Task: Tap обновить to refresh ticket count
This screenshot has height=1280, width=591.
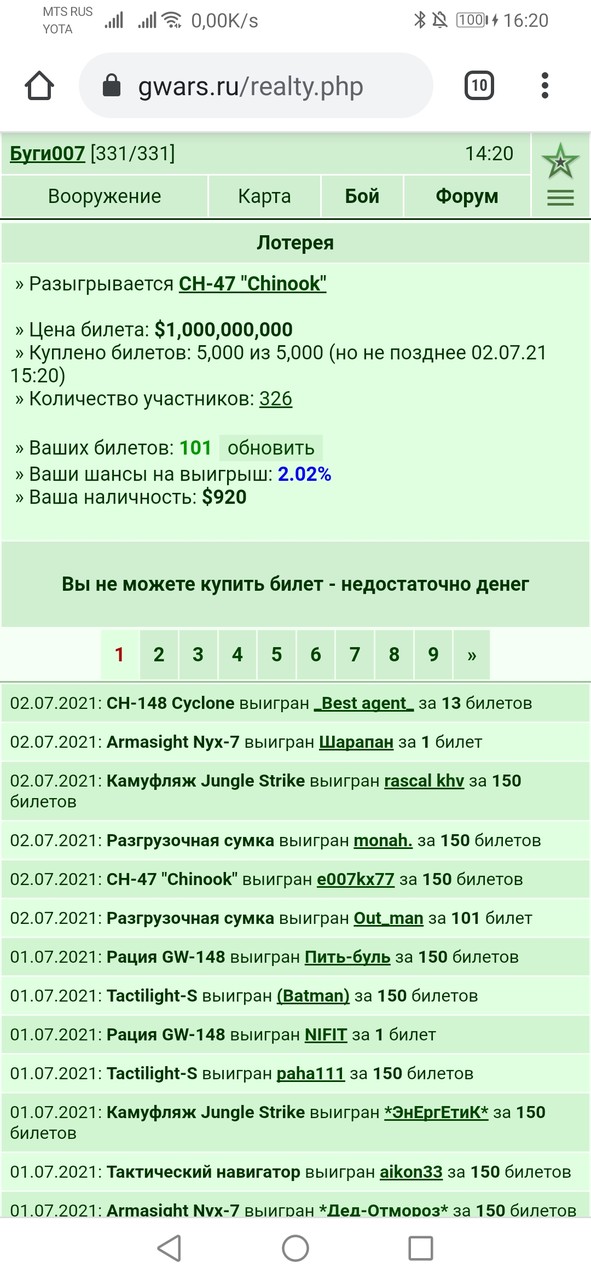Action: [271, 447]
